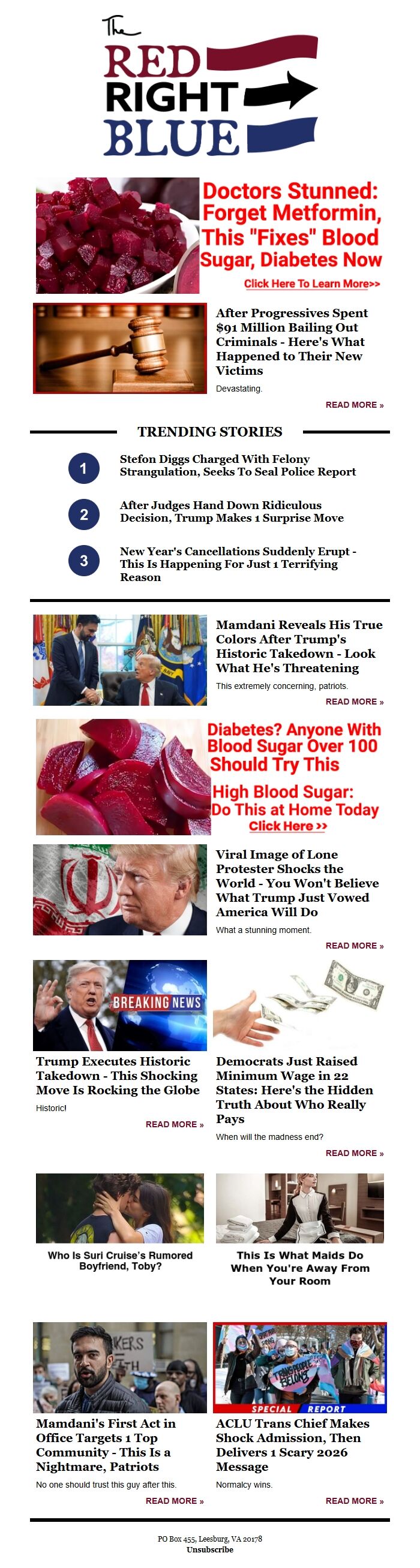
Task: Read more on Mamdani Reveals True Colors
Action: click(354, 702)
